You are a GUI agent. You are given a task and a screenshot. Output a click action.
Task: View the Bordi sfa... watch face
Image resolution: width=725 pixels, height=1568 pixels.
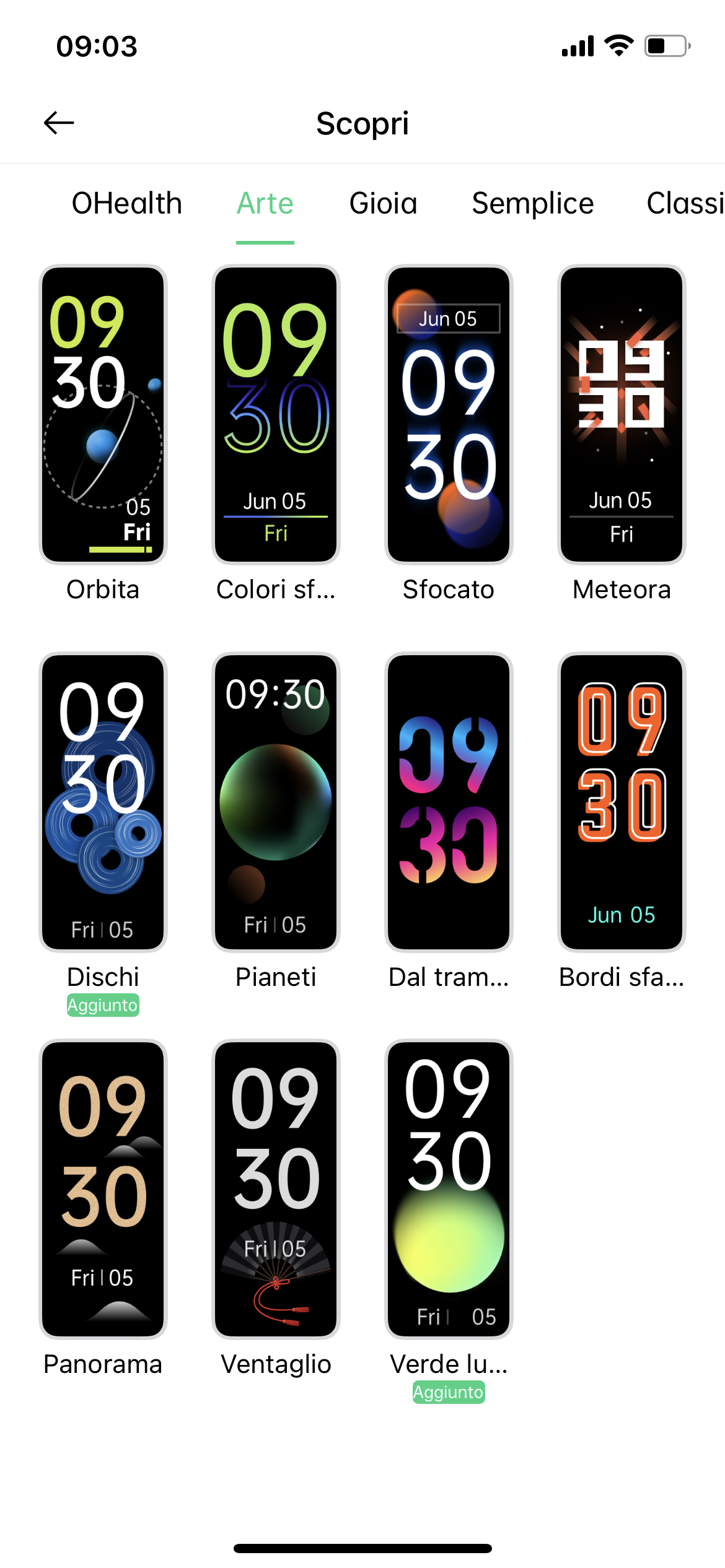pyautogui.click(x=622, y=802)
